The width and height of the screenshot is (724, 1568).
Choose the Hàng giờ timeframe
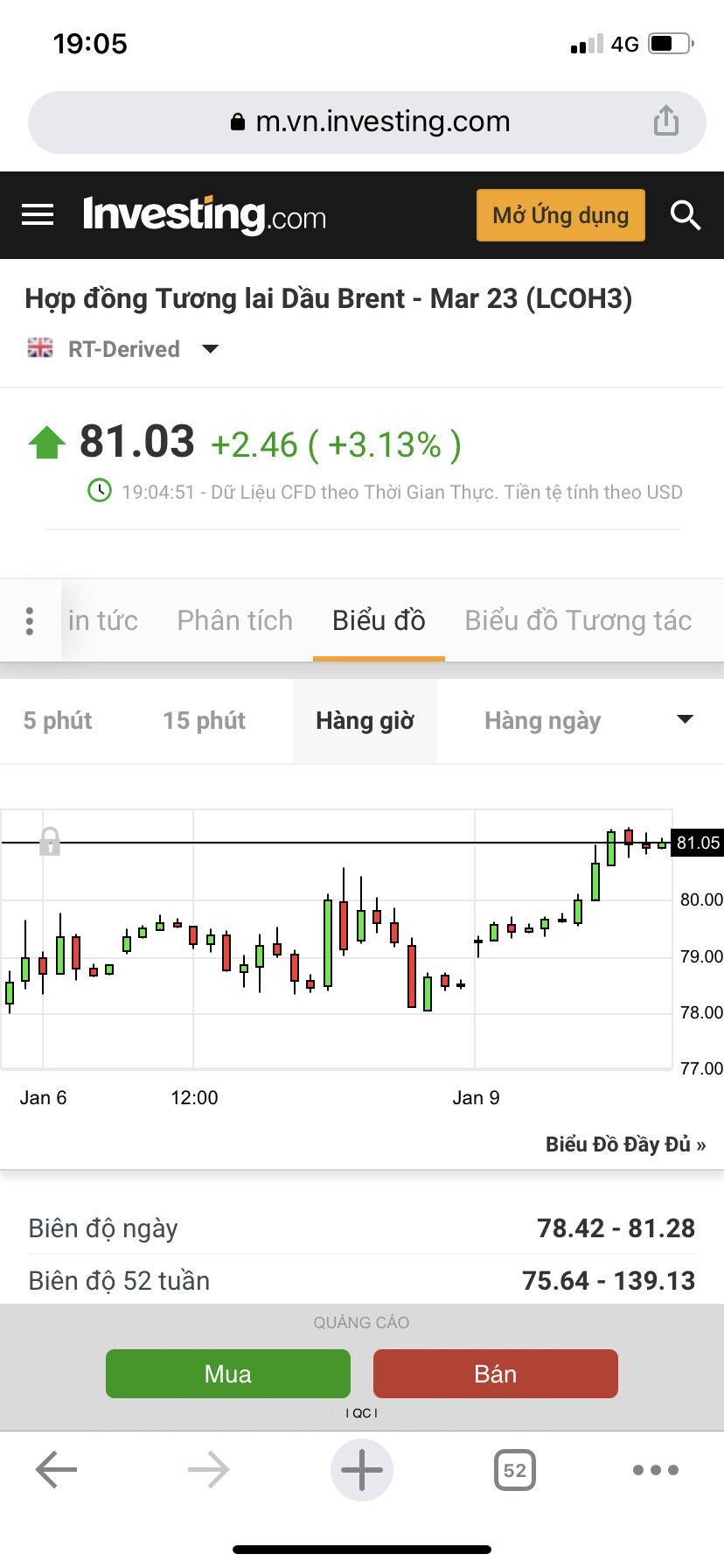coord(365,721)
